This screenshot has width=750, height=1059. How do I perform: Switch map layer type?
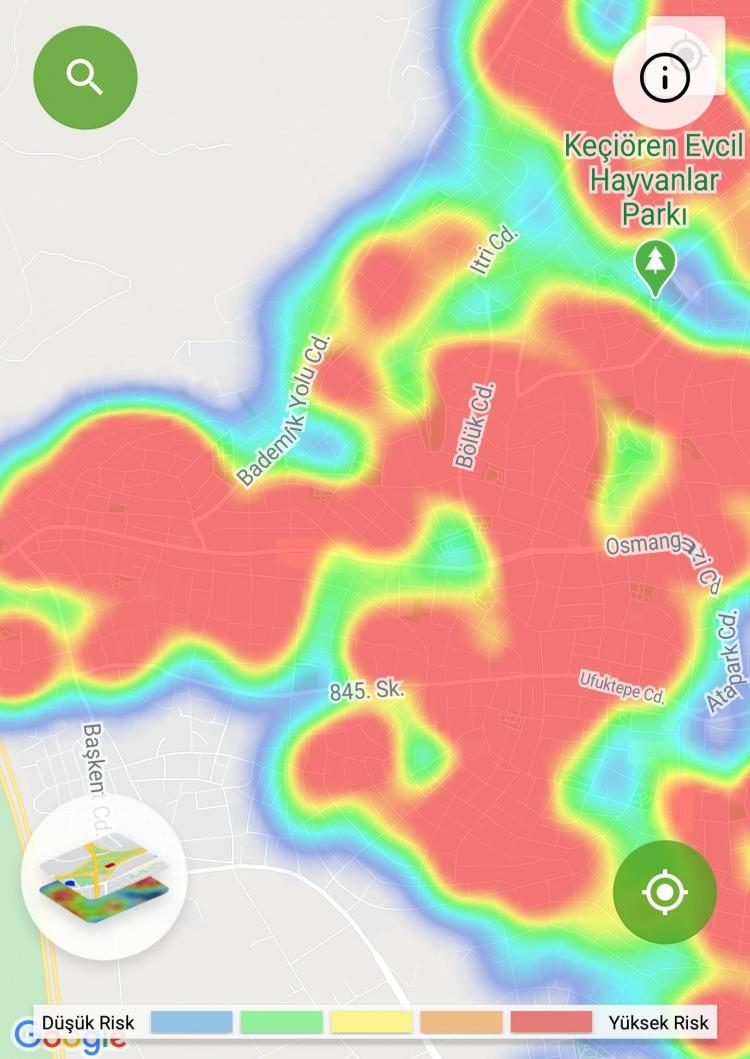pyautogui.click(x=105, y=877)
